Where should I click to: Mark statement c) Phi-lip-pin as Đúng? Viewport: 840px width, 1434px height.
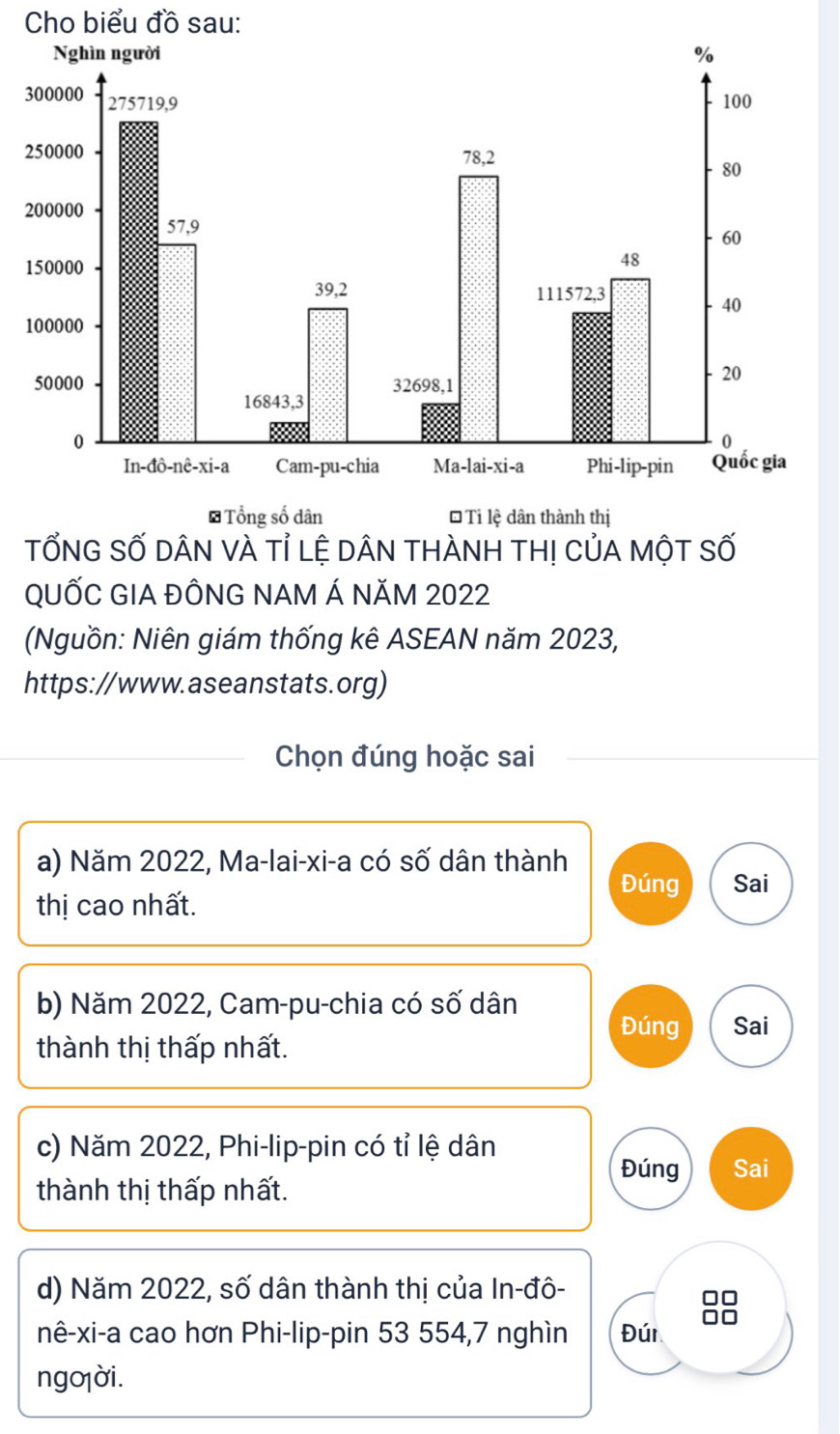(x=651, y=1168)
